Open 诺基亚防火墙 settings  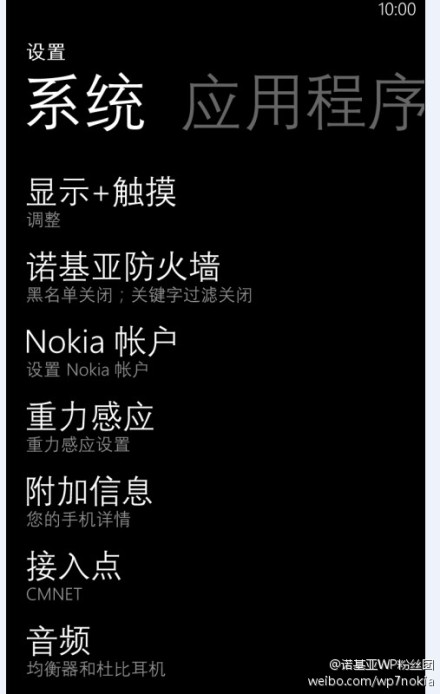click(139, 277)
